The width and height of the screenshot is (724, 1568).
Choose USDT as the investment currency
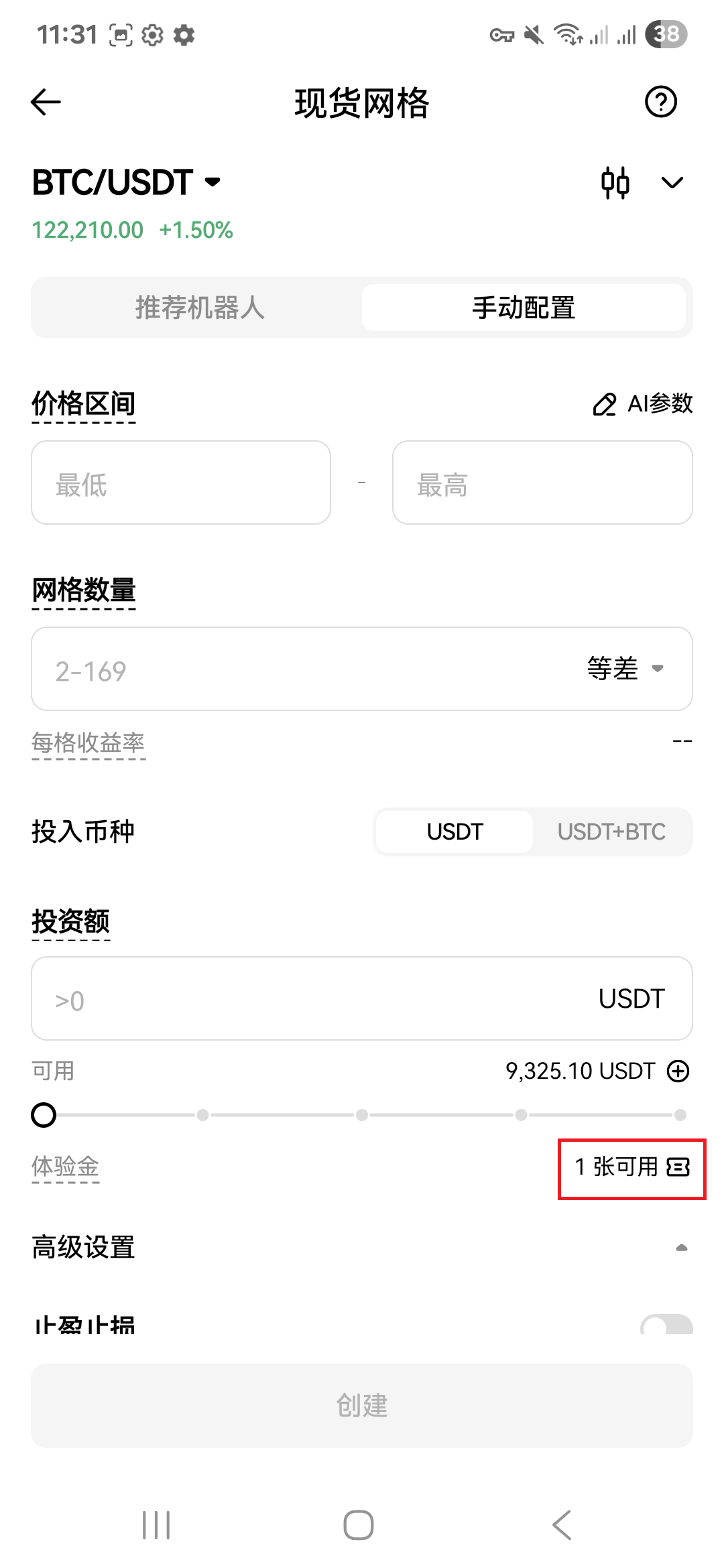(455, 832)
